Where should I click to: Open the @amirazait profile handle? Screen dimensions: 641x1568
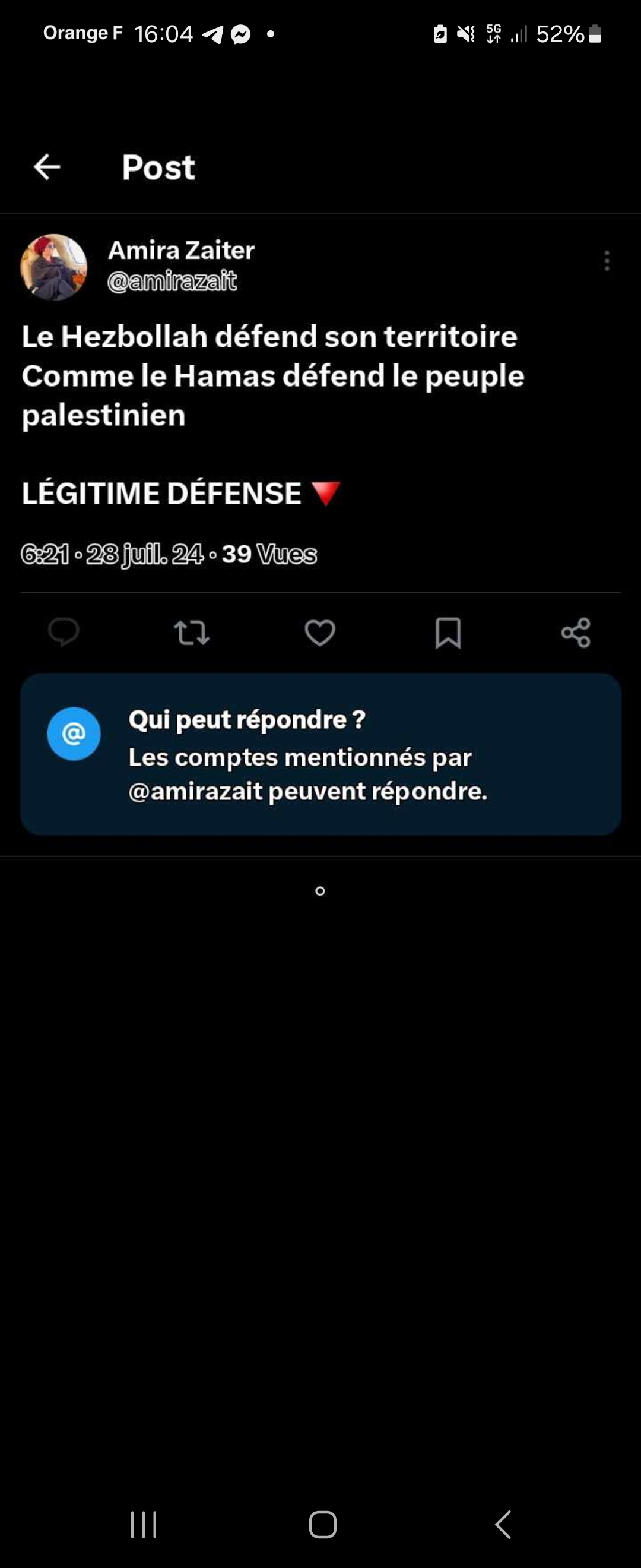click(172, 281)
